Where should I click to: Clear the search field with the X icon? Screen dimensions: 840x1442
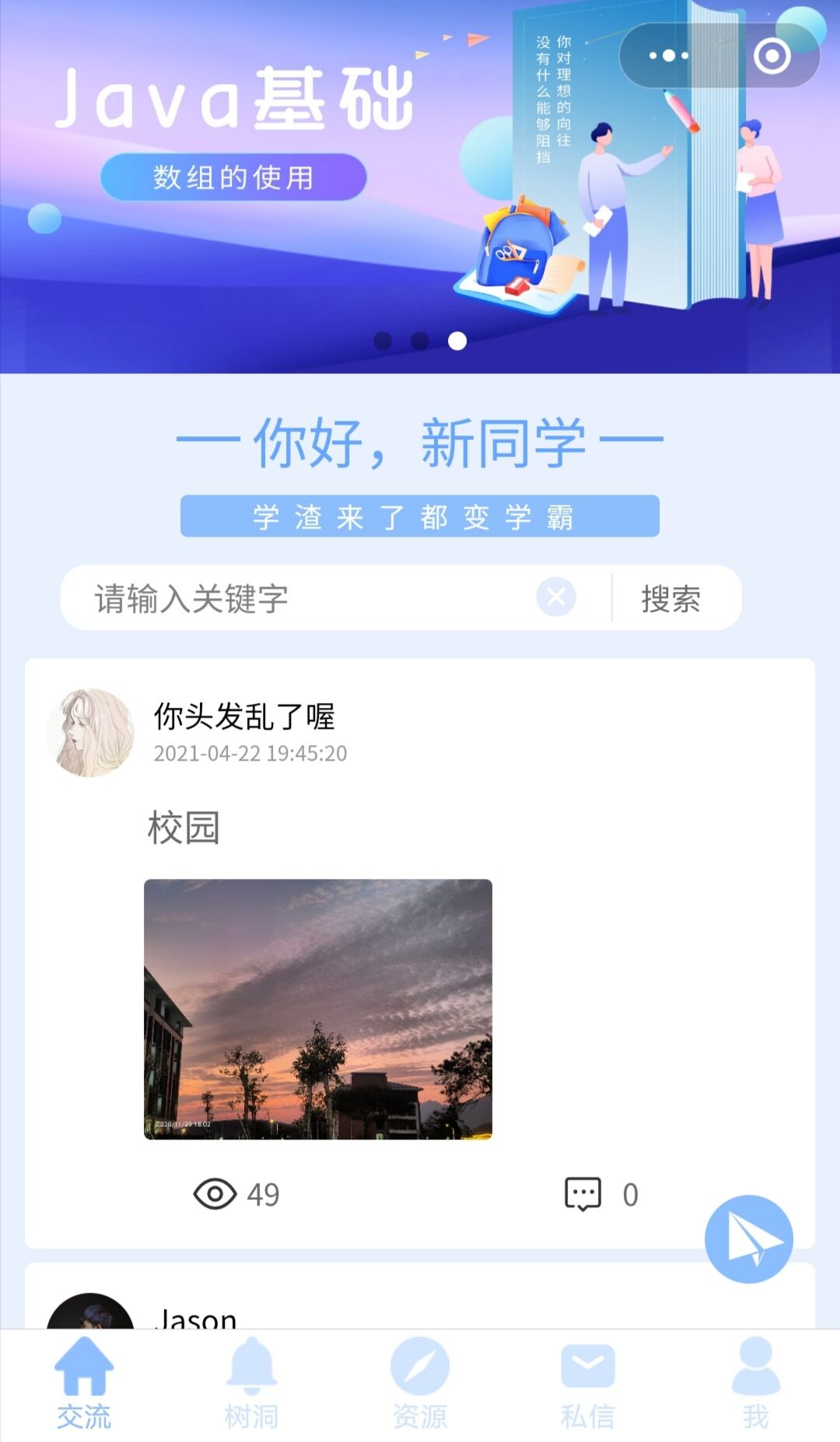(556, 597)
